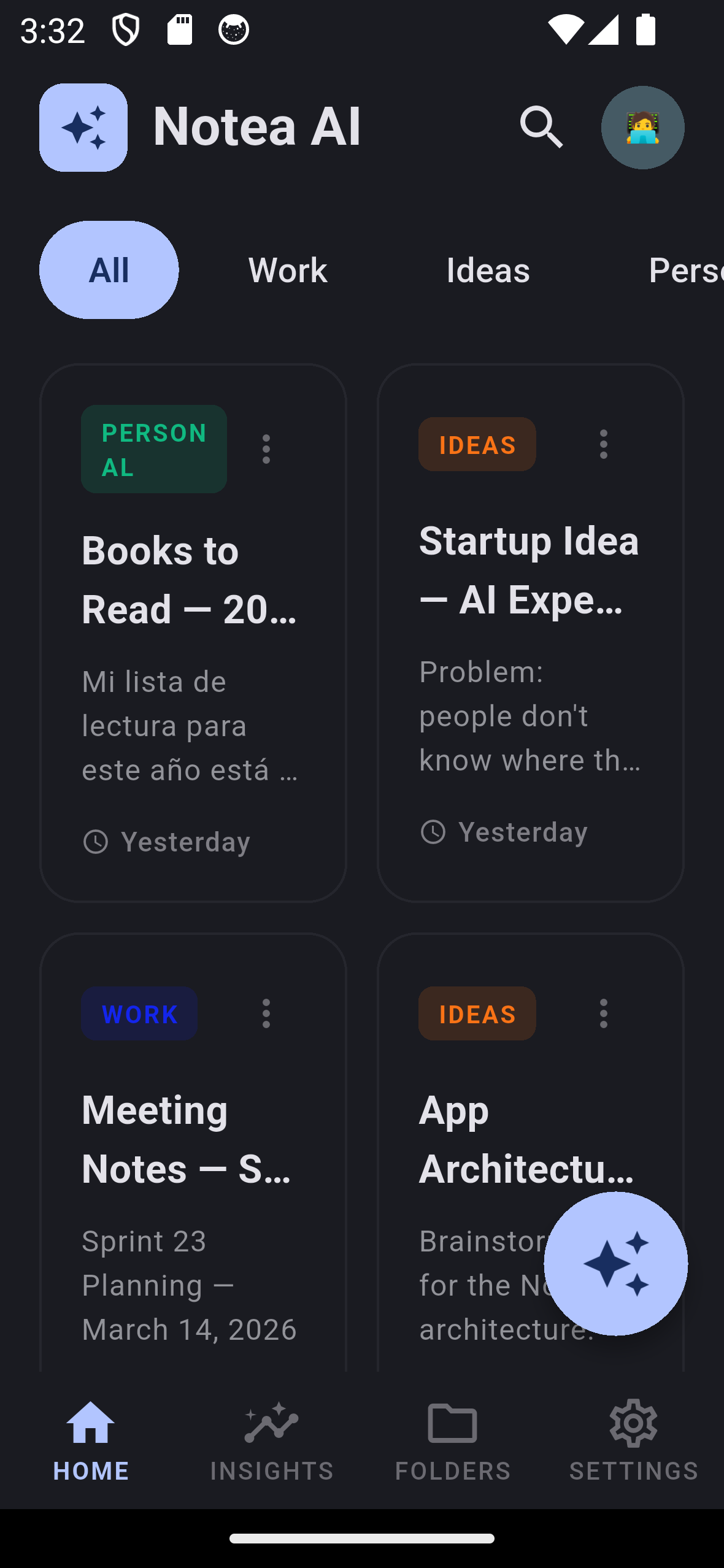Select the Home icon
724x1568 pixels.
click(x=91, y=1423)
